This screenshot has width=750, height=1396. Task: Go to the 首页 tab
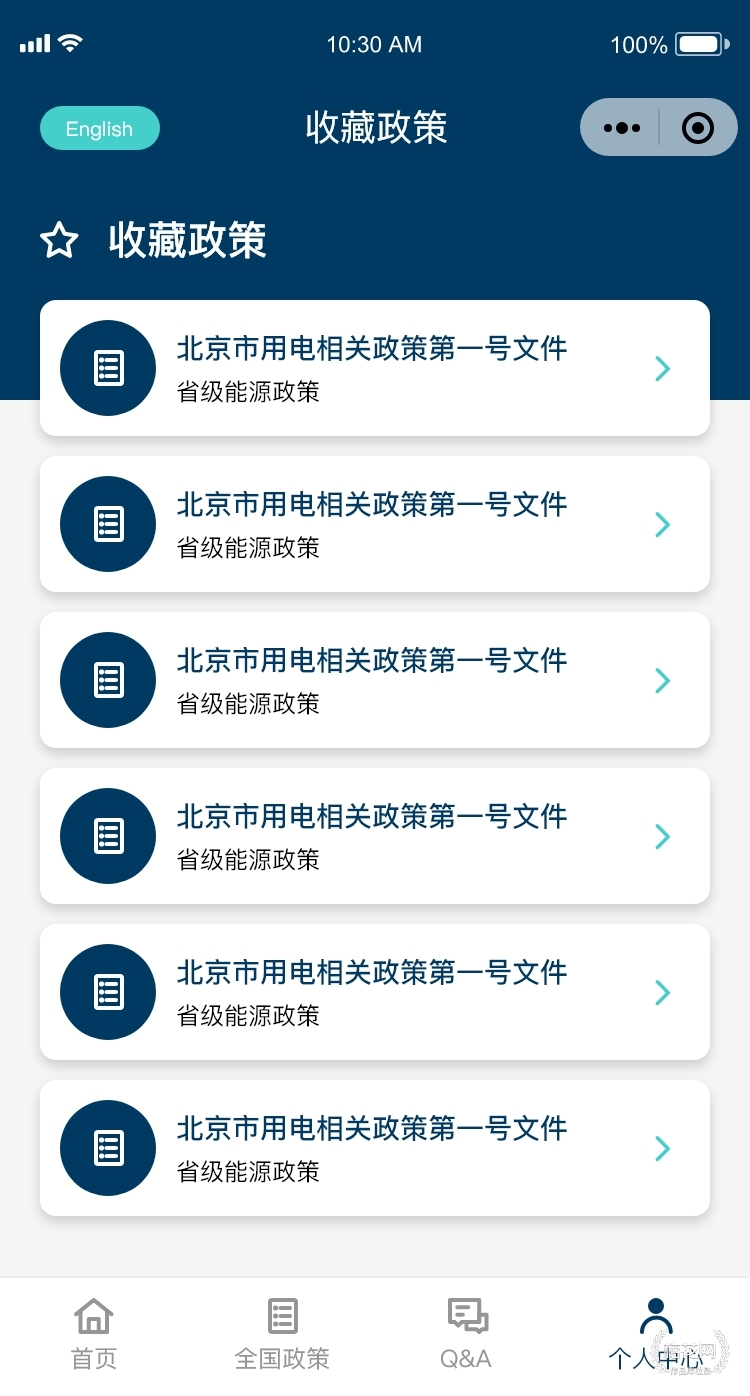pyautogui.click(x=94, y=1335)
